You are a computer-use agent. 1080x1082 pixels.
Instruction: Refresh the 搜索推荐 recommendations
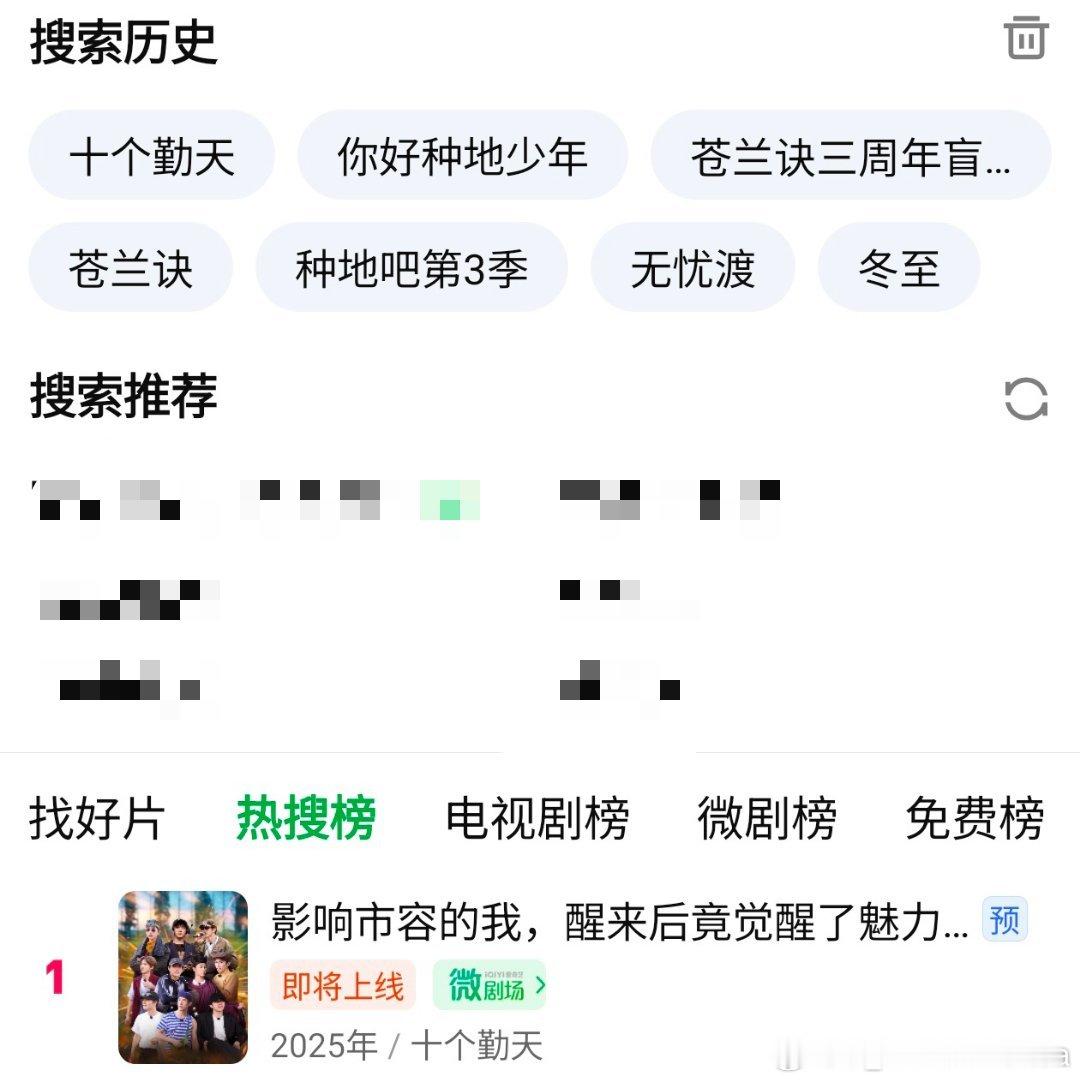(x=1026, y=397)
